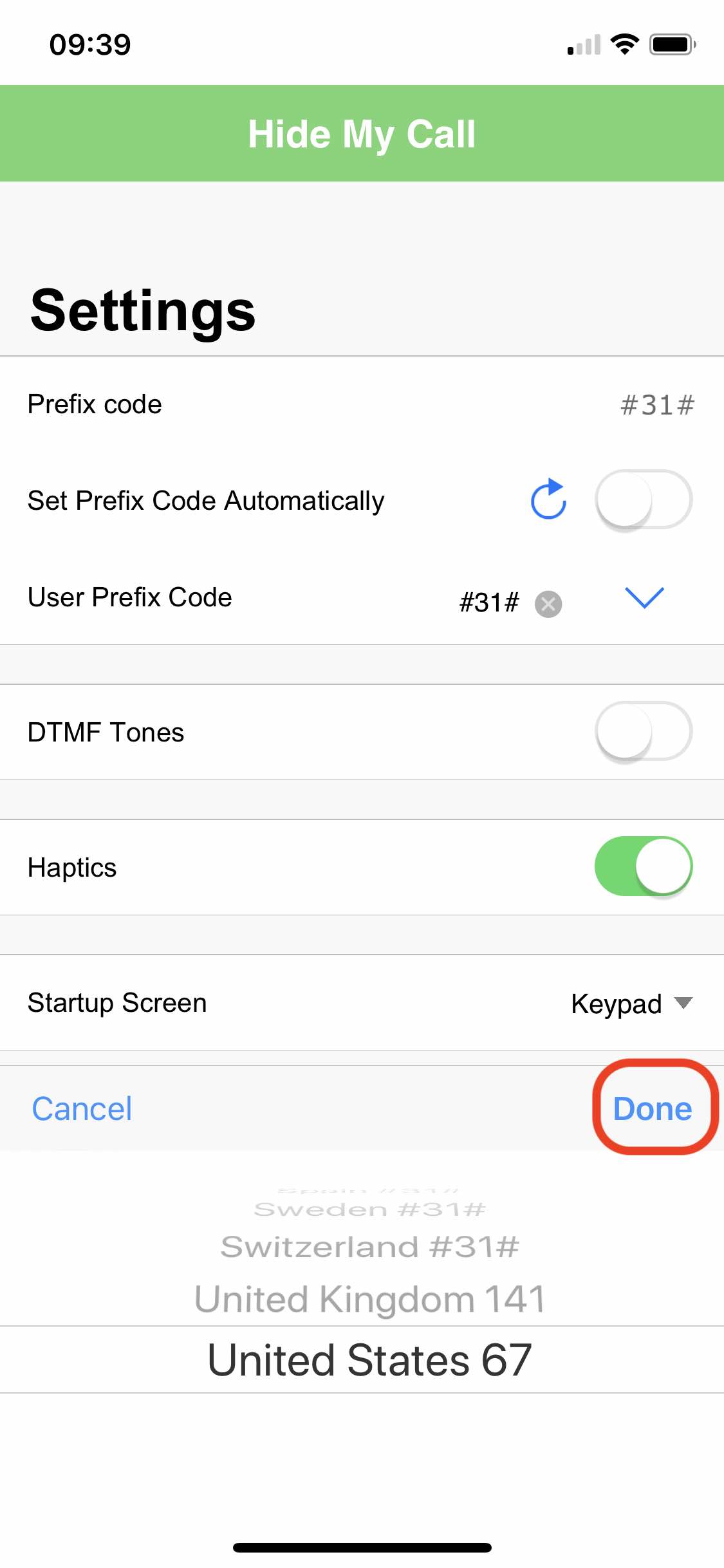This screenshot has height=1568, width=724.
Task: Enable Set Prefix Code Automatically switch
Action: pos(644,500)
